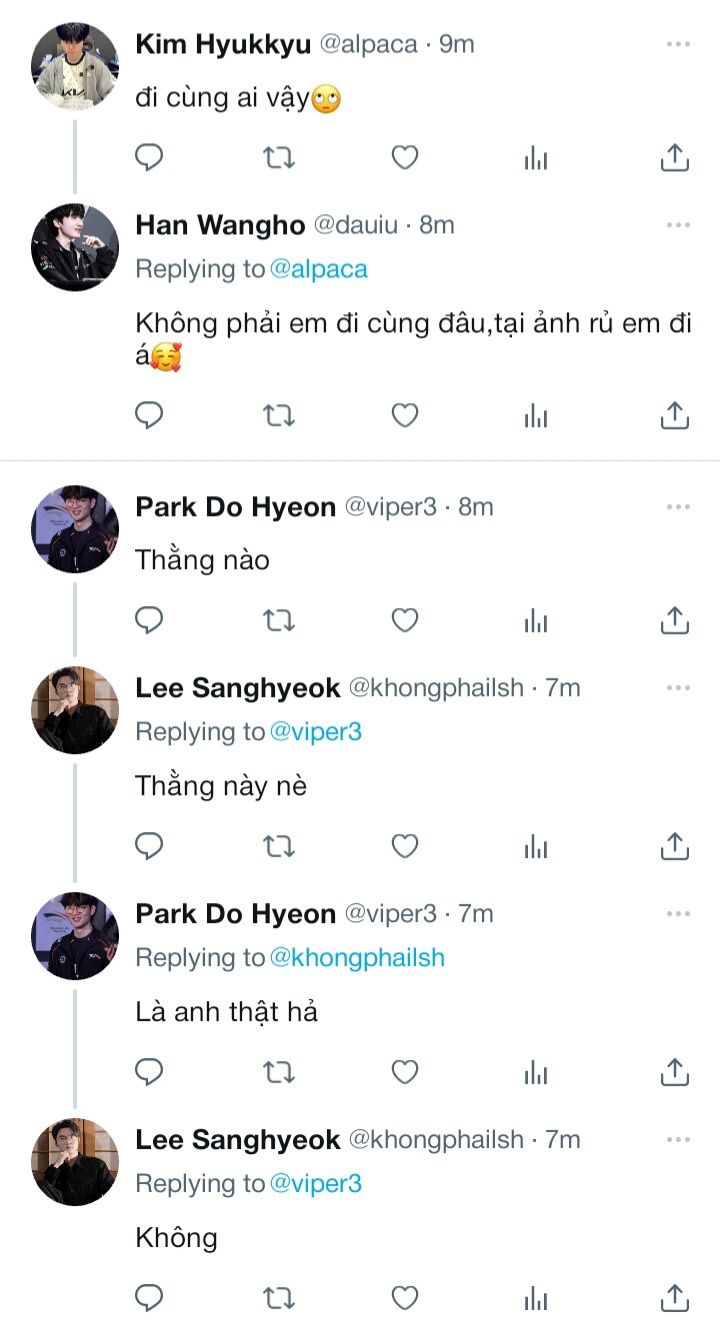Open @viper3 link above "Thằng này nè"
Viewport: 720px width, 1337px height.
pos(316,732)
